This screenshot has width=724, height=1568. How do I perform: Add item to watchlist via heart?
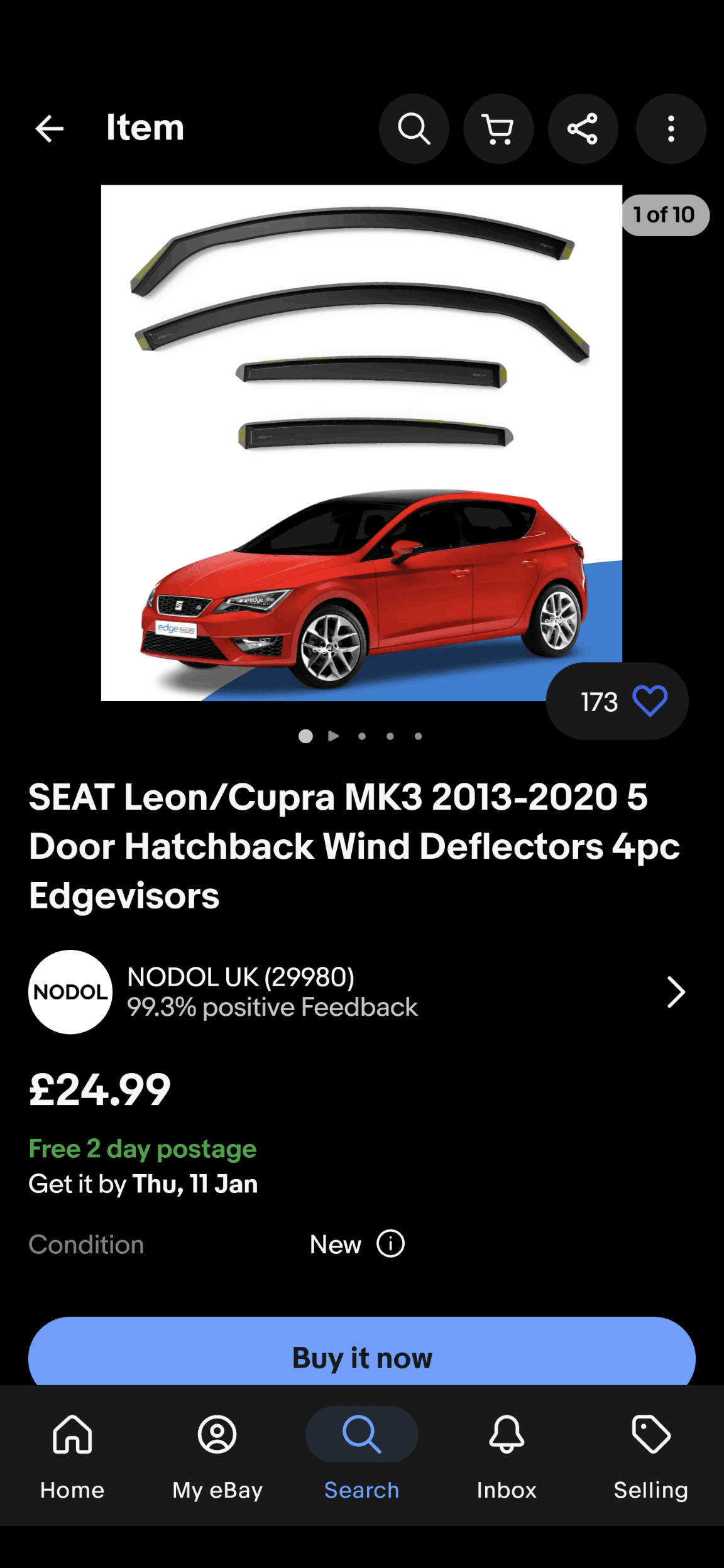(x=649, y=701)
